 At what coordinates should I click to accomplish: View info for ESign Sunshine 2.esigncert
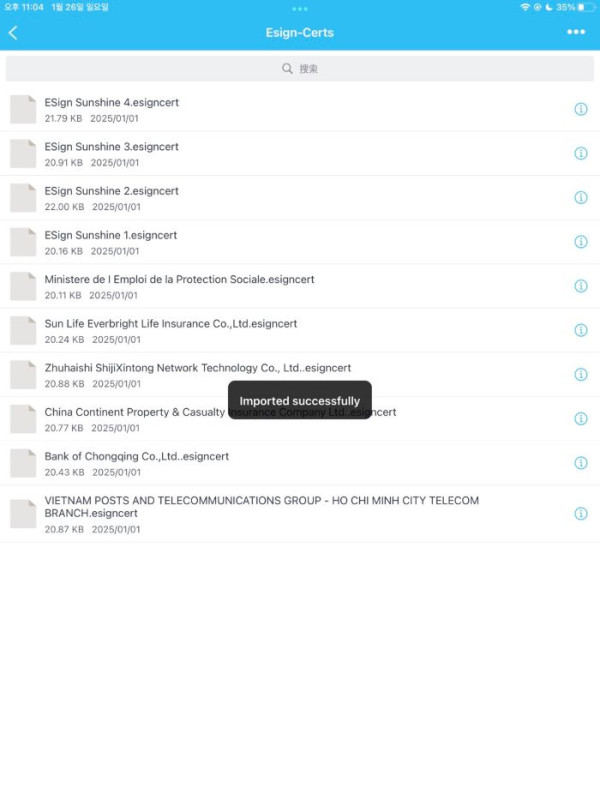[x=581, y=198]
